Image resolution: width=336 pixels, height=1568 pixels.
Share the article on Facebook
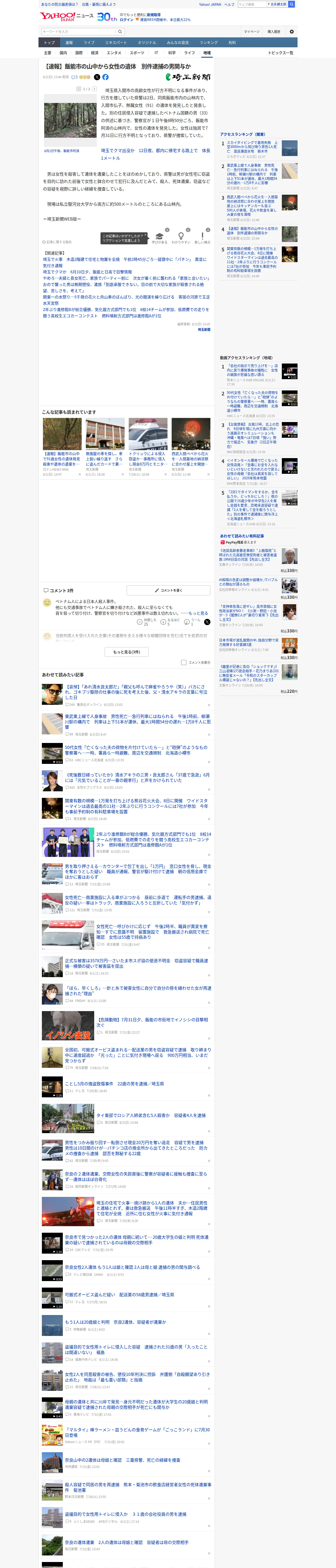tap(105, 77)
